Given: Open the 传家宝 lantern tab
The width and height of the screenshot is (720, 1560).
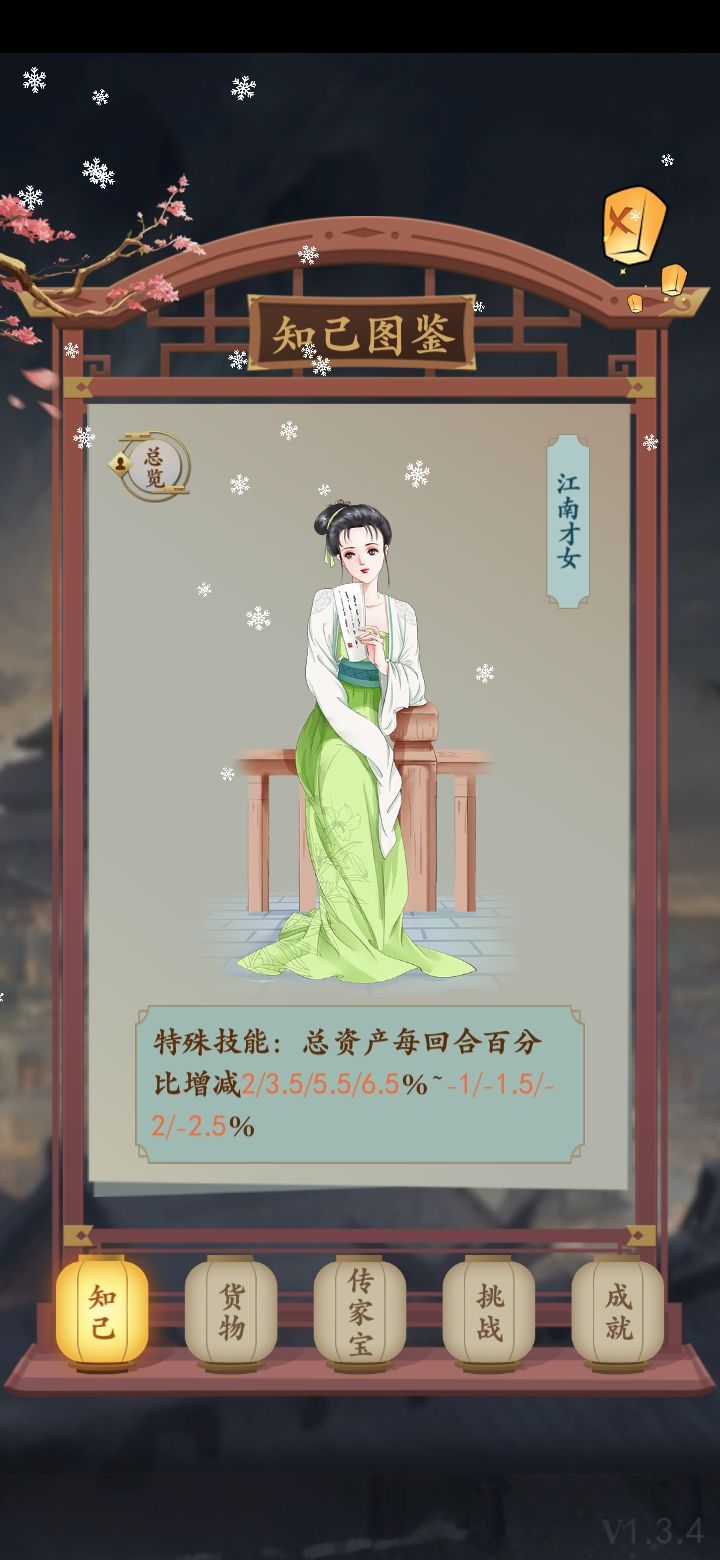Looking at the screenshot, I should click(x=360, y=1311).
